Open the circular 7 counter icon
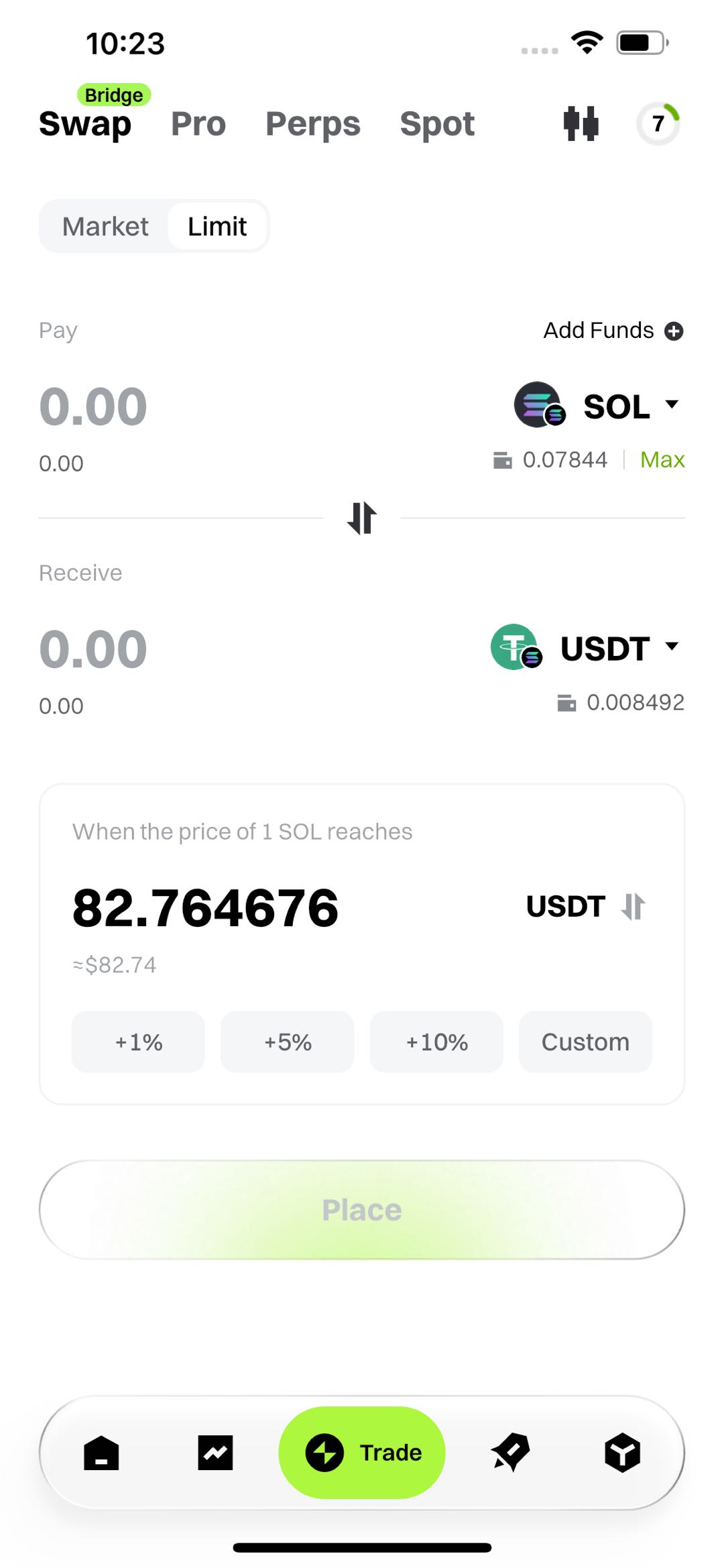Viewport: 724px width, 1568px height. point(658,124)
